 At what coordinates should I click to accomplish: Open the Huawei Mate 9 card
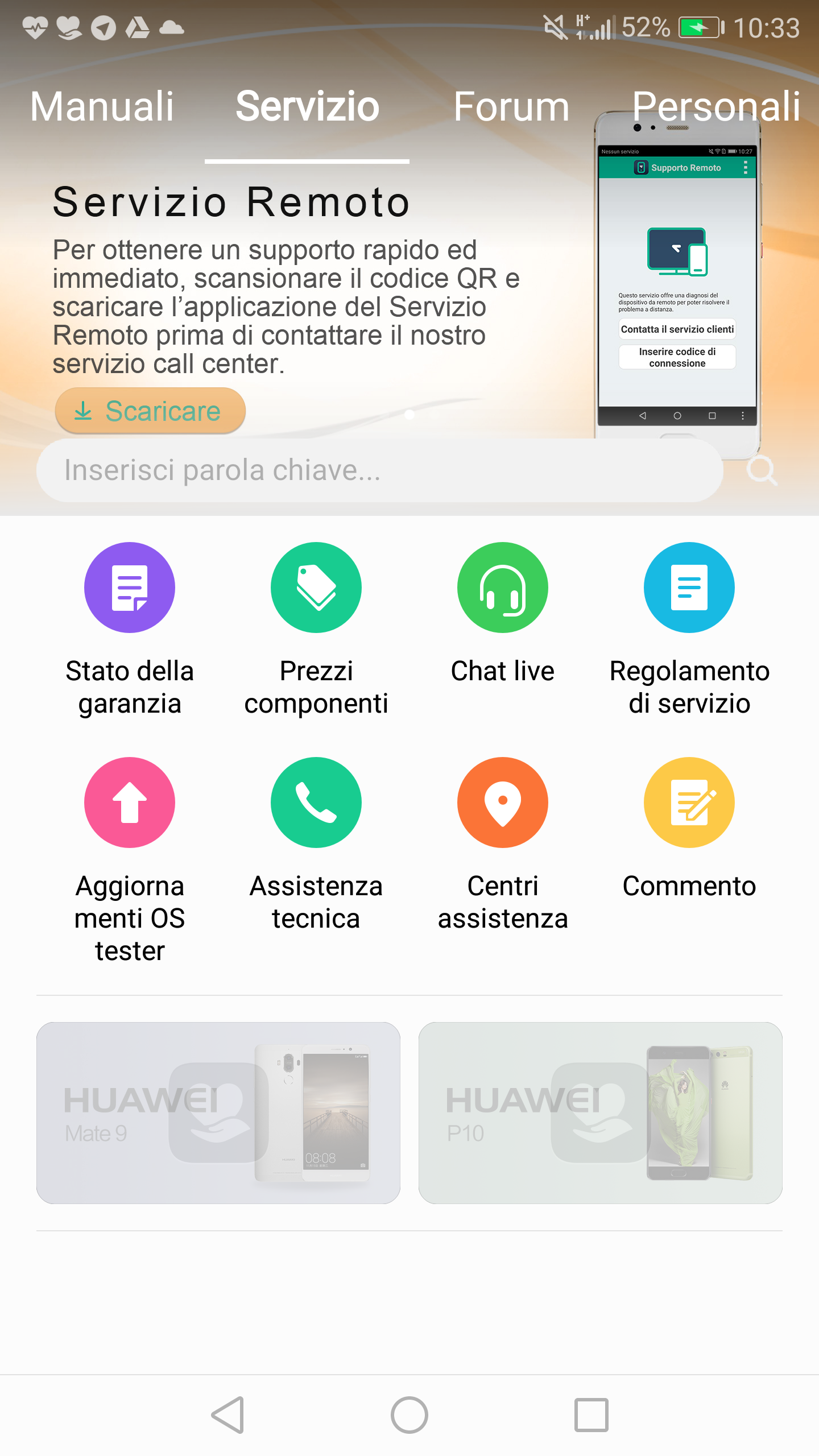[x=218, y=1112]
